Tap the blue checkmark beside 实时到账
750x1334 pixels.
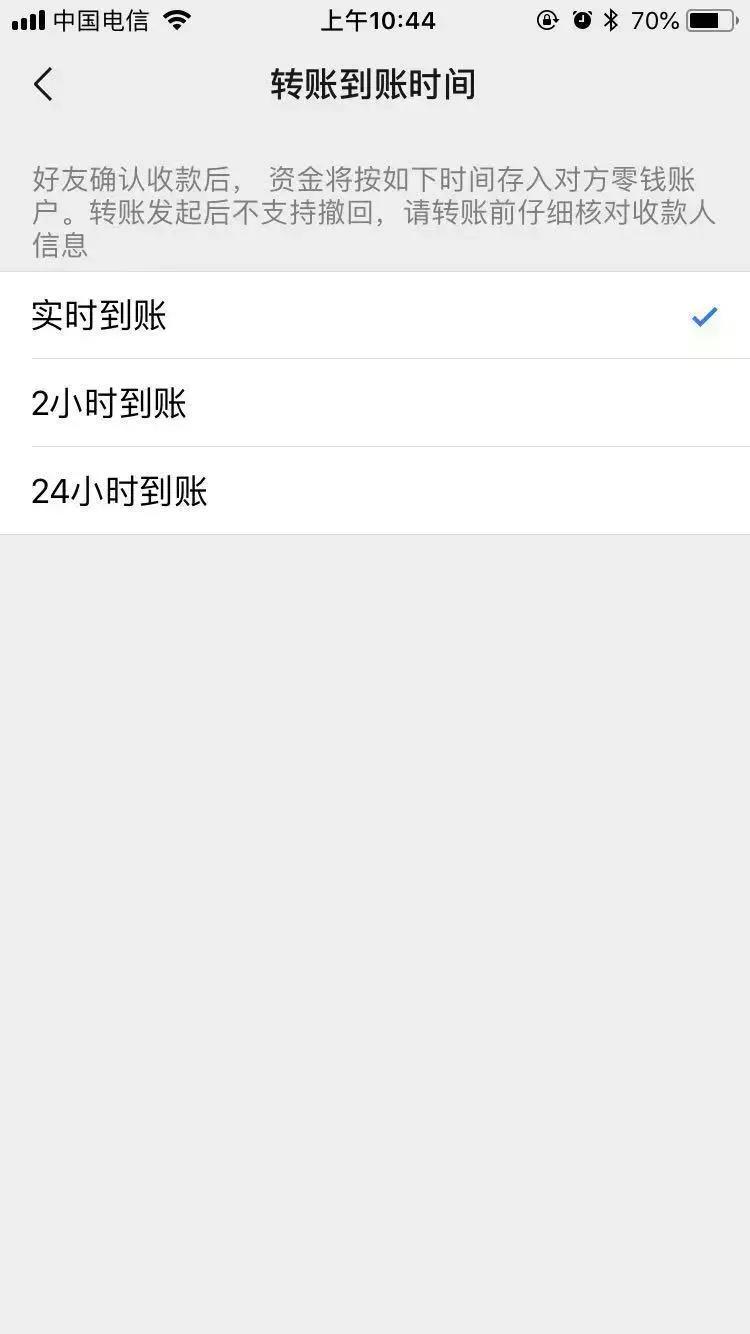pos(704,317)
